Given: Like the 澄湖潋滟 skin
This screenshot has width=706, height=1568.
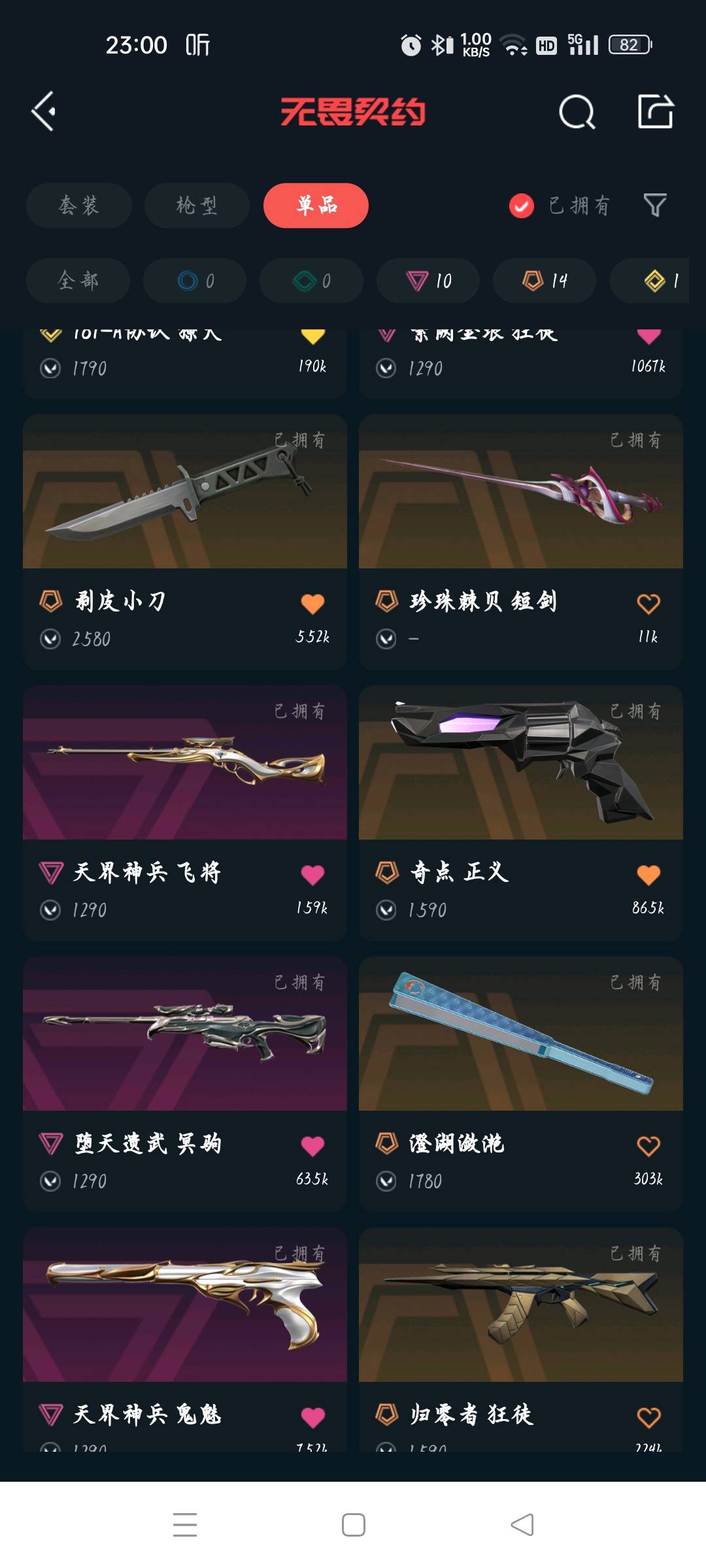Looking at the screenshot, I should pos(648,1146).
